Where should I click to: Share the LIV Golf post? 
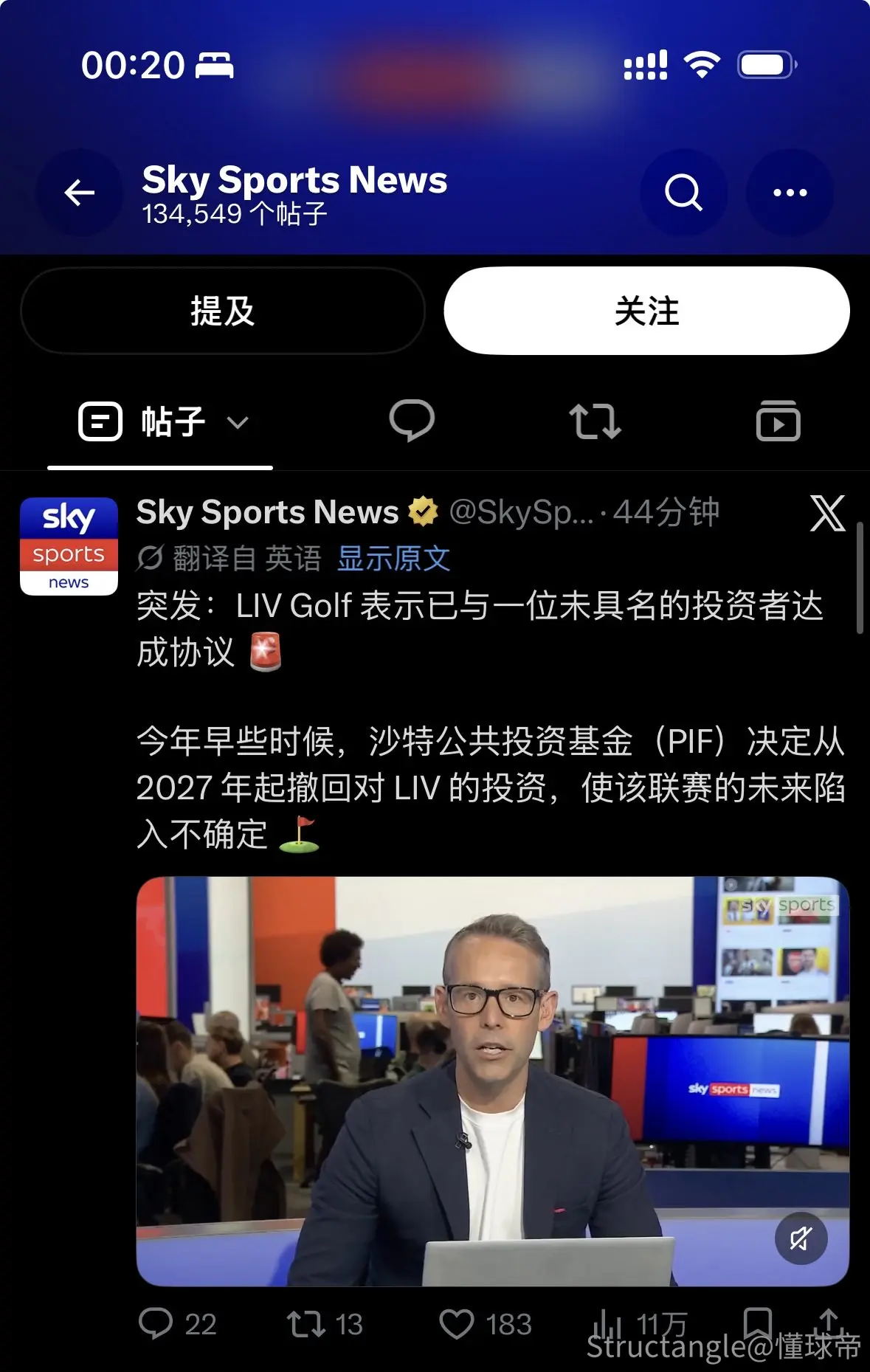tap(829, 1323)
